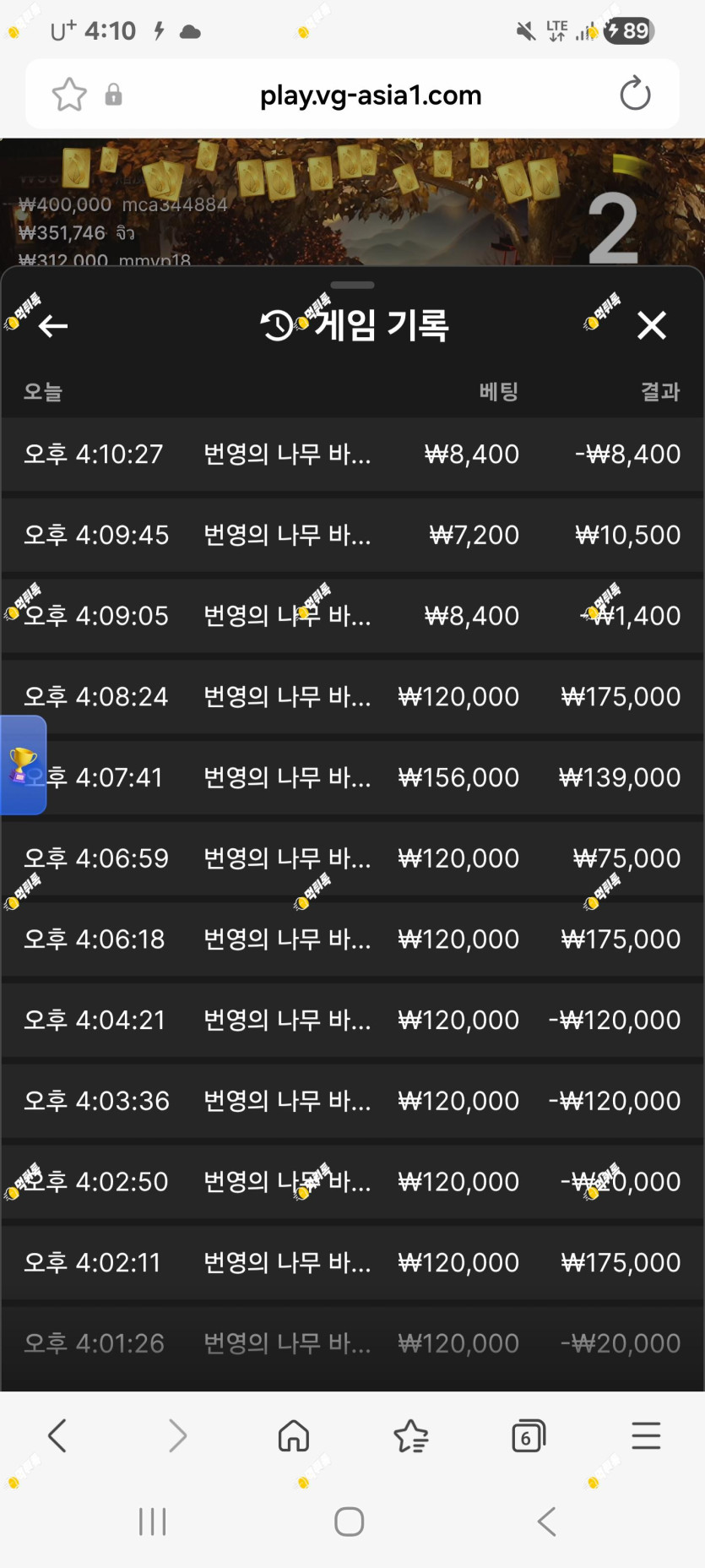
Task: Reload the page
Action: 635,94
